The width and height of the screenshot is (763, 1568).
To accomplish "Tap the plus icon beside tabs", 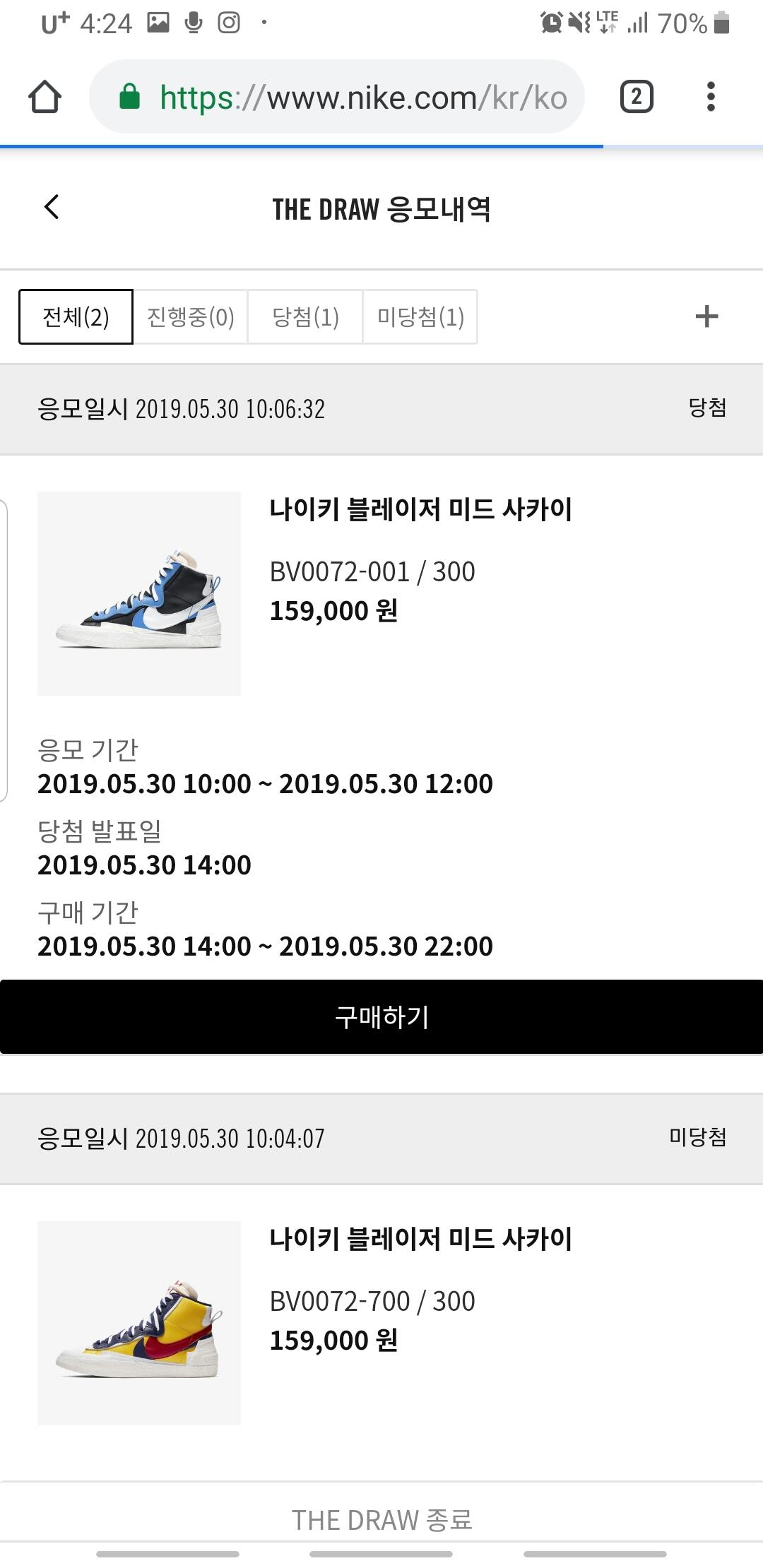I will pos(706,316).
